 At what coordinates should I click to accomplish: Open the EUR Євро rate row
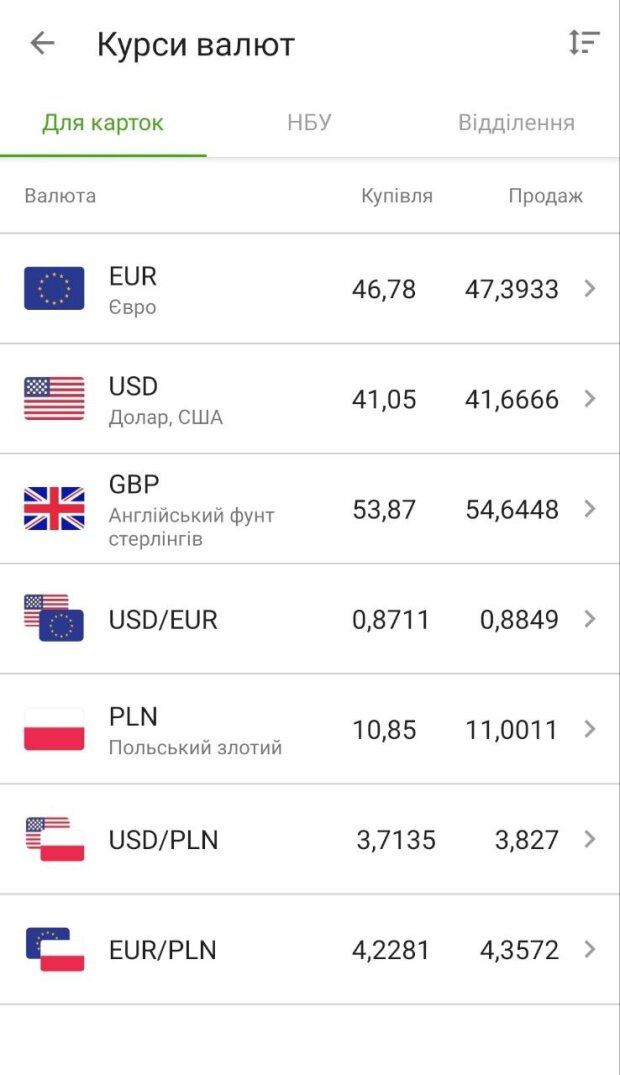309,289
